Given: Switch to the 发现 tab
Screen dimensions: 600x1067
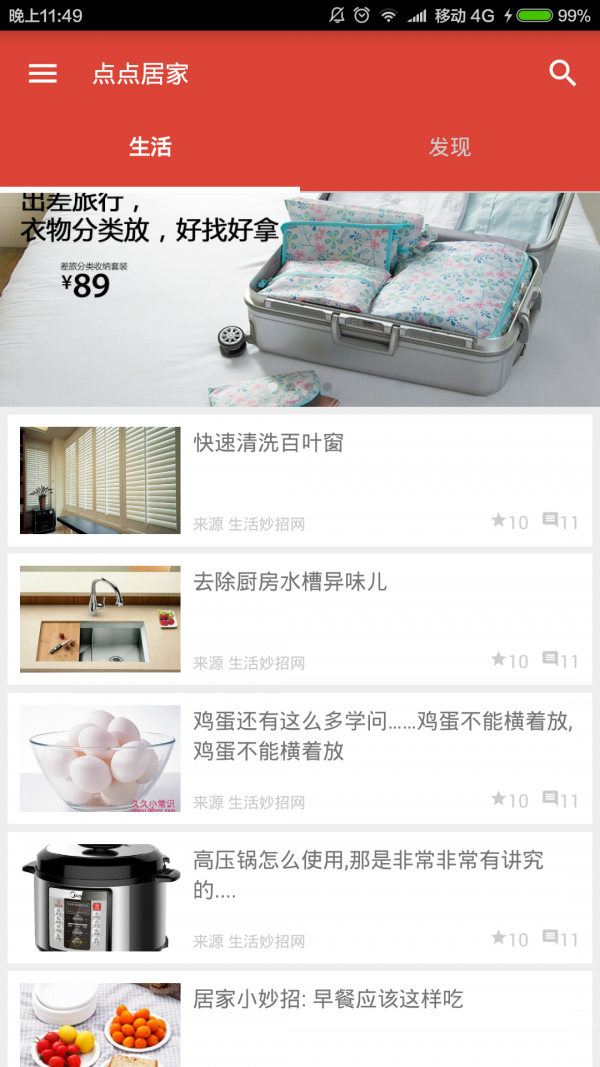Looking at the screenshot, I should [450, 148].
